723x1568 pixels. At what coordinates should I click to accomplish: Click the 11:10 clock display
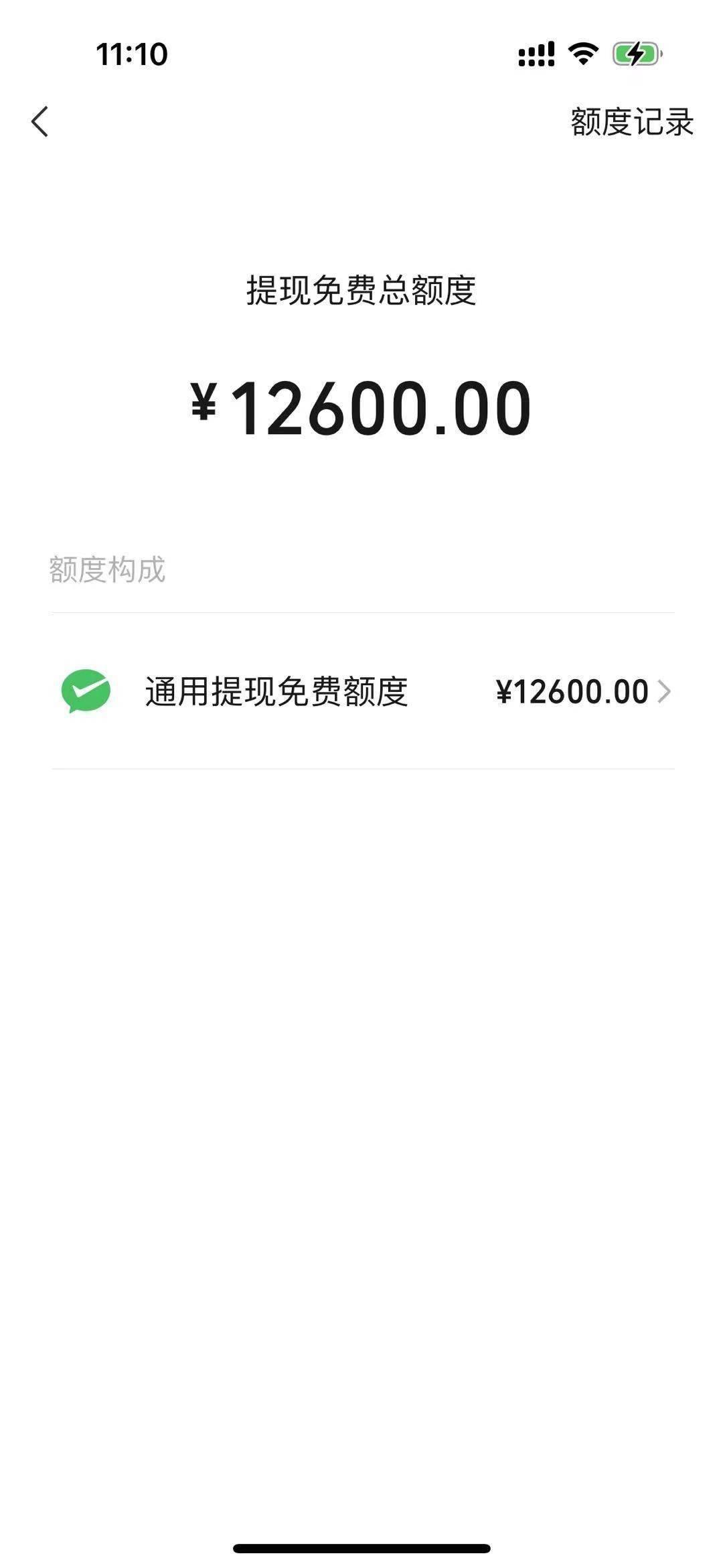tap(131, 56)
